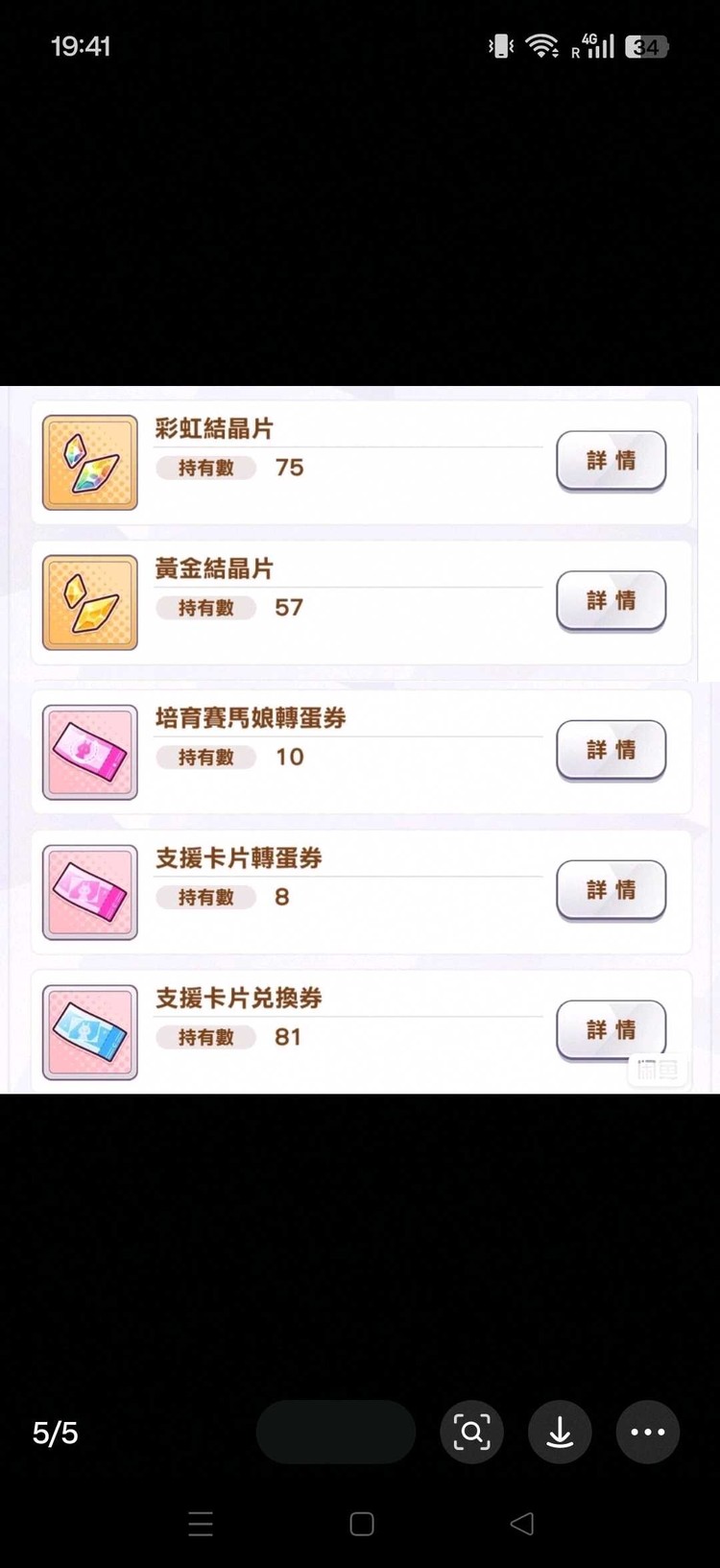The width and height of the screenshot is (720, 1568).
Task: Tap the rainbow crystal 彩虹結晶片 item icon
Action: click(x=89, y=461)
